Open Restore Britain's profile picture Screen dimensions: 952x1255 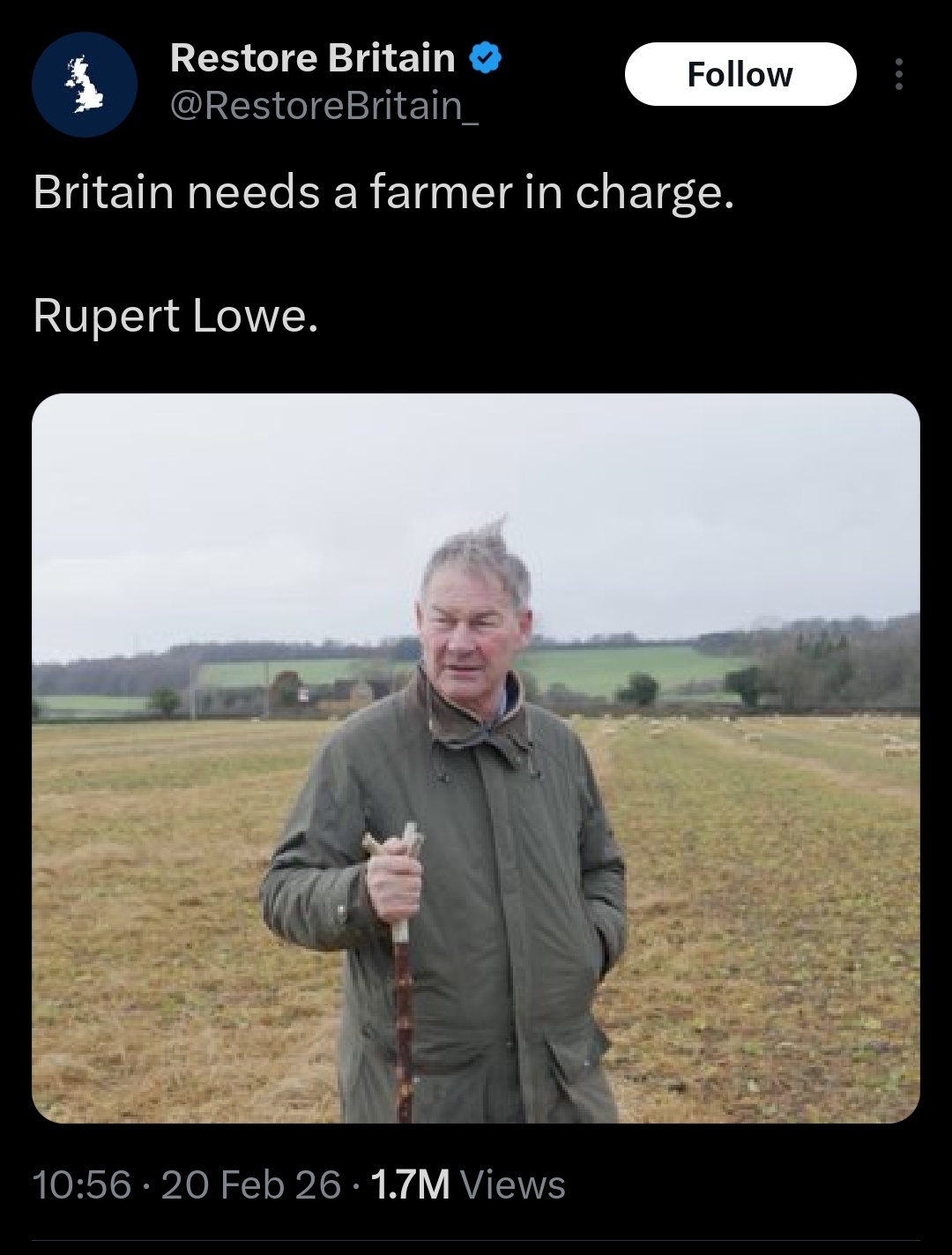click(85, 85)
